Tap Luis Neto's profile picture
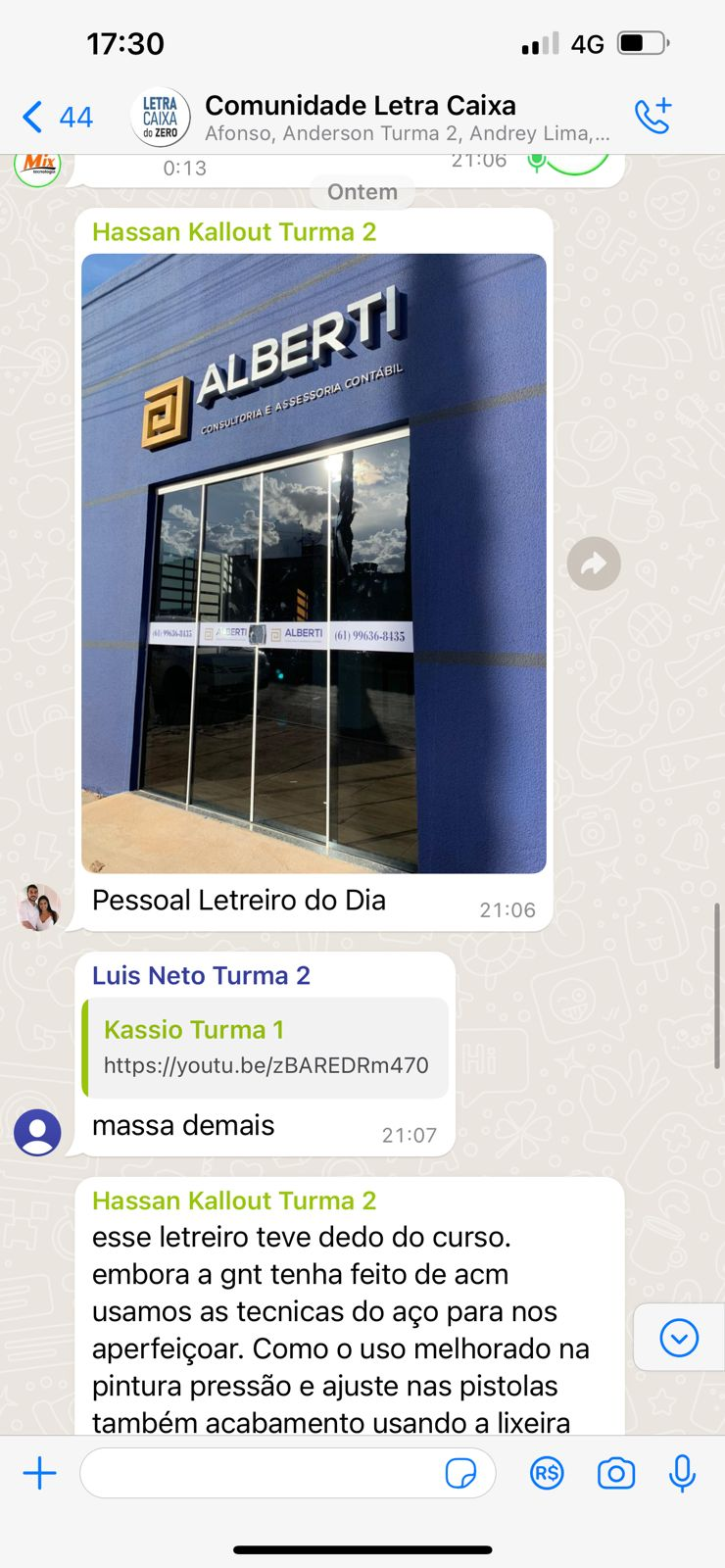This screenshot has height=1568, width=725. point(37,1132)
